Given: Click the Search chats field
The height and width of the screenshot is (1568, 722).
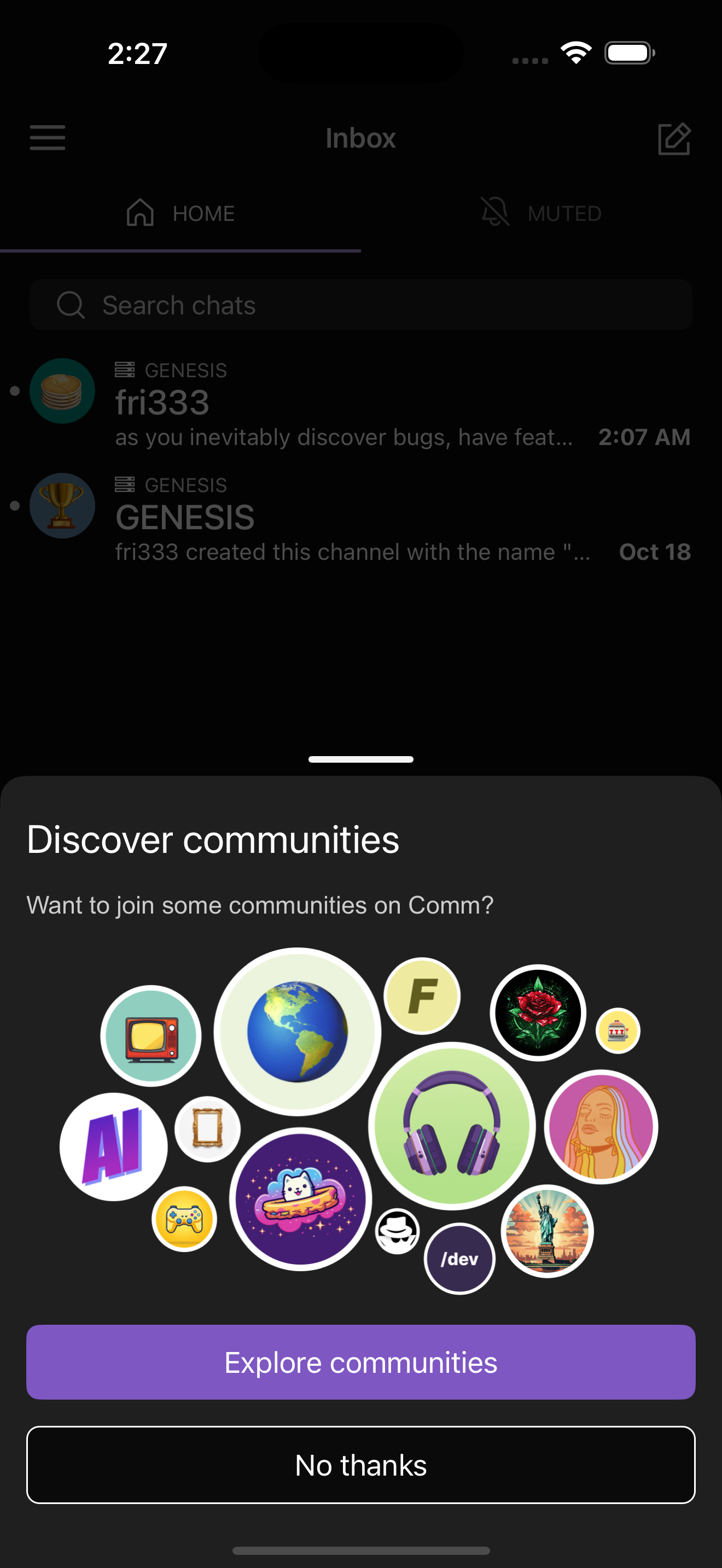Looking at the screenshot, I should (x=361, y=305).
